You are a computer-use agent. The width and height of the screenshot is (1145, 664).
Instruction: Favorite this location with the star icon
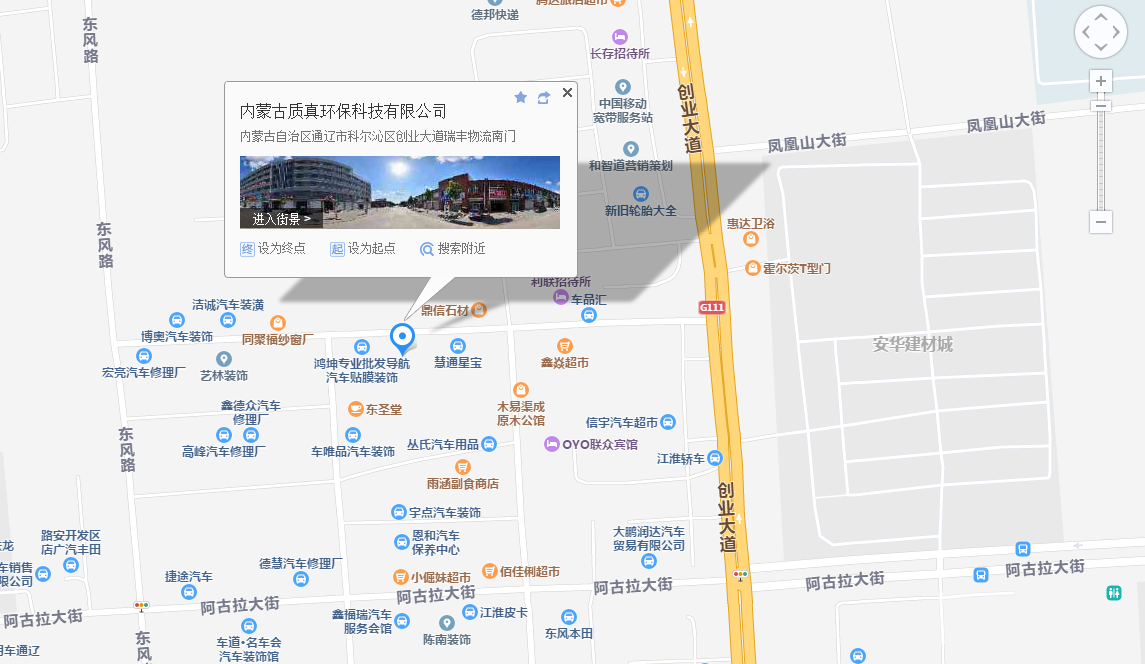click(520, 97)
